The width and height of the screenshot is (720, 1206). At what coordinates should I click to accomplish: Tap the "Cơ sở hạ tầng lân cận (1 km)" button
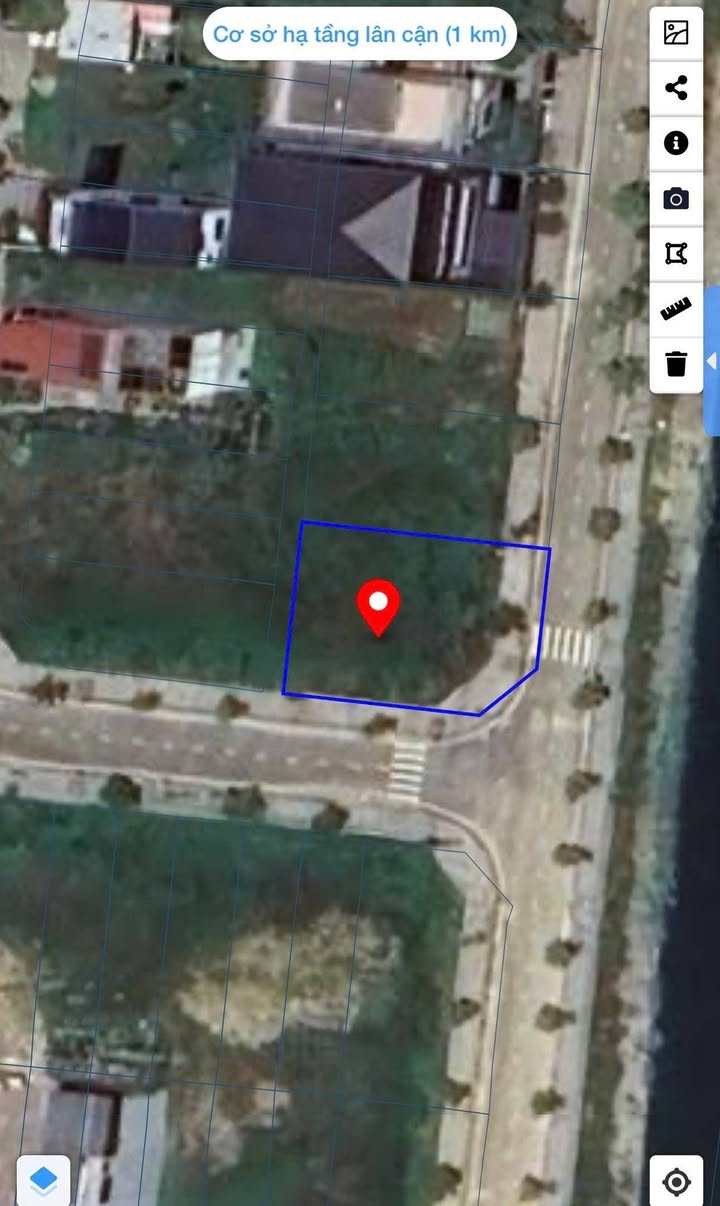click(361, 35)
